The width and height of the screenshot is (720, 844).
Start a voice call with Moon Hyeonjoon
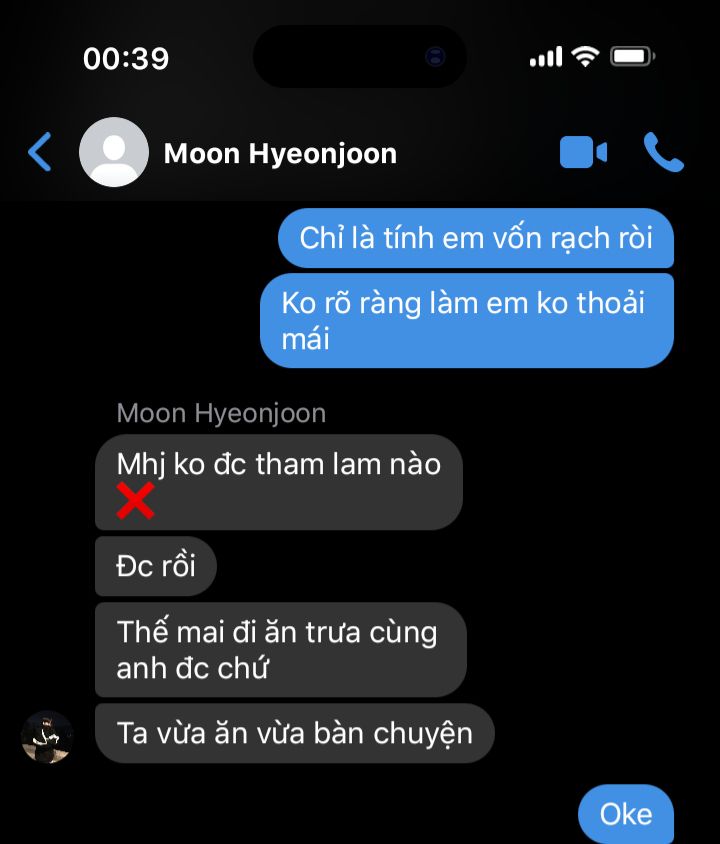click(x=663, y=153)
